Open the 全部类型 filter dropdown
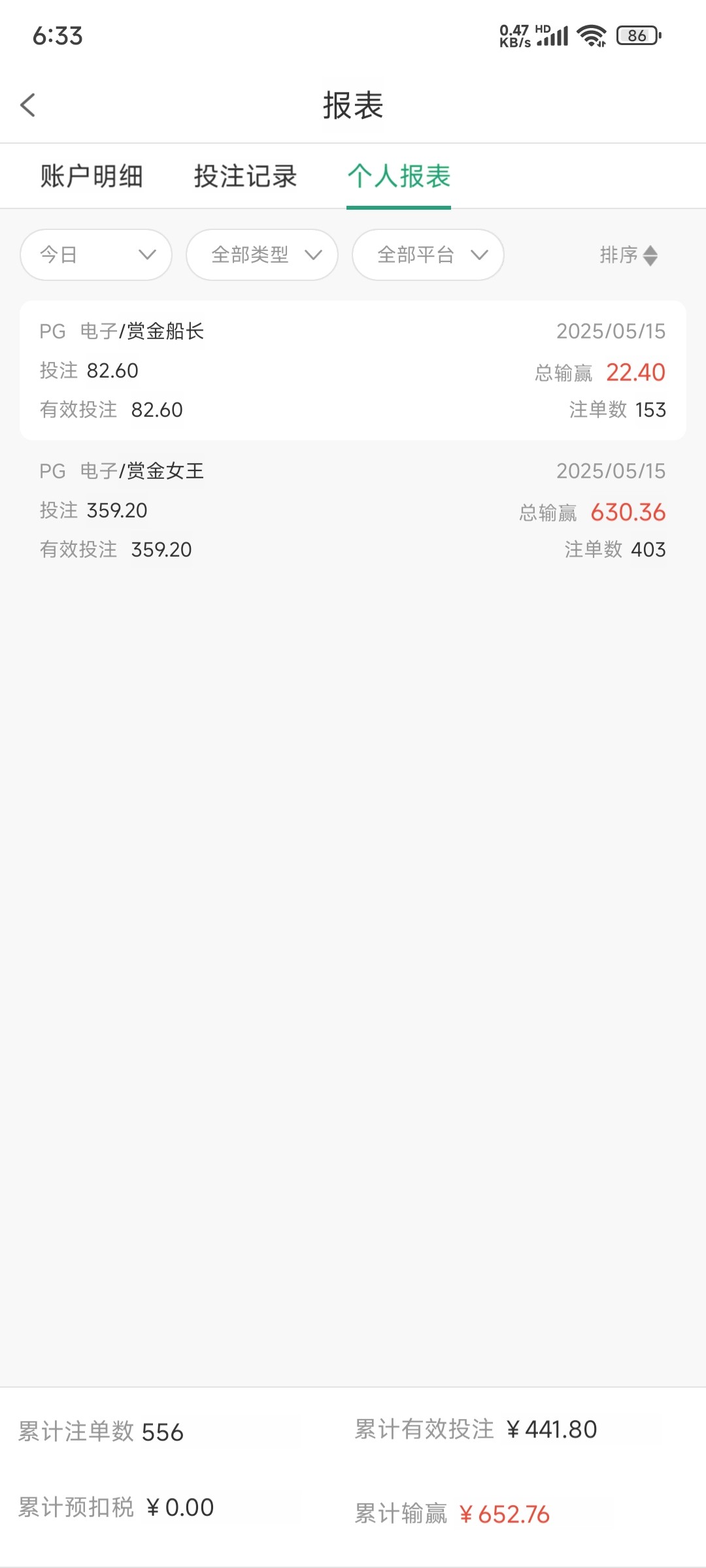The width and height of the screenshot is (706, 1568). click(x=262, y=255)
